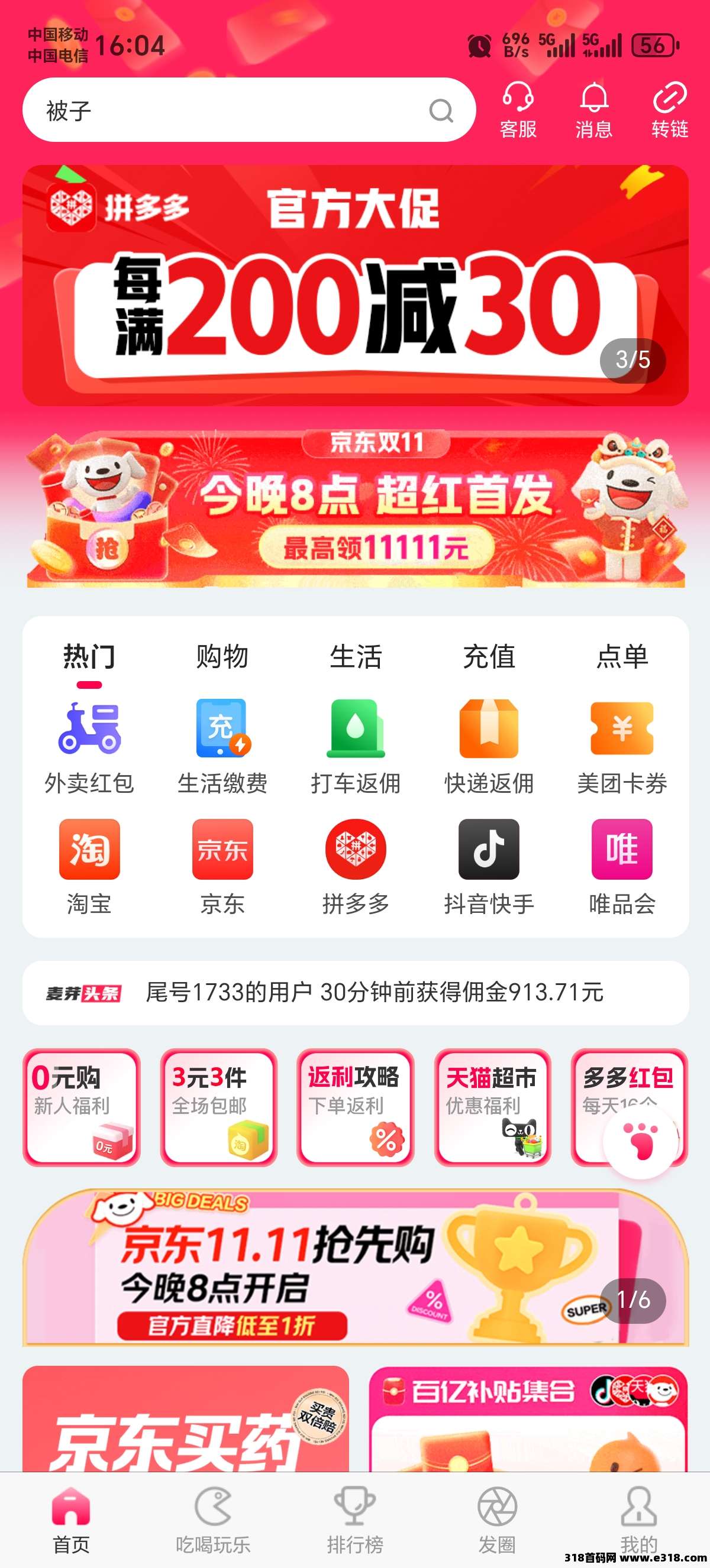Go to the 排行榜 bottom tab
Image resolution: width=710 pixels, height=1568 pixels.
click(x=355, y=1520)
